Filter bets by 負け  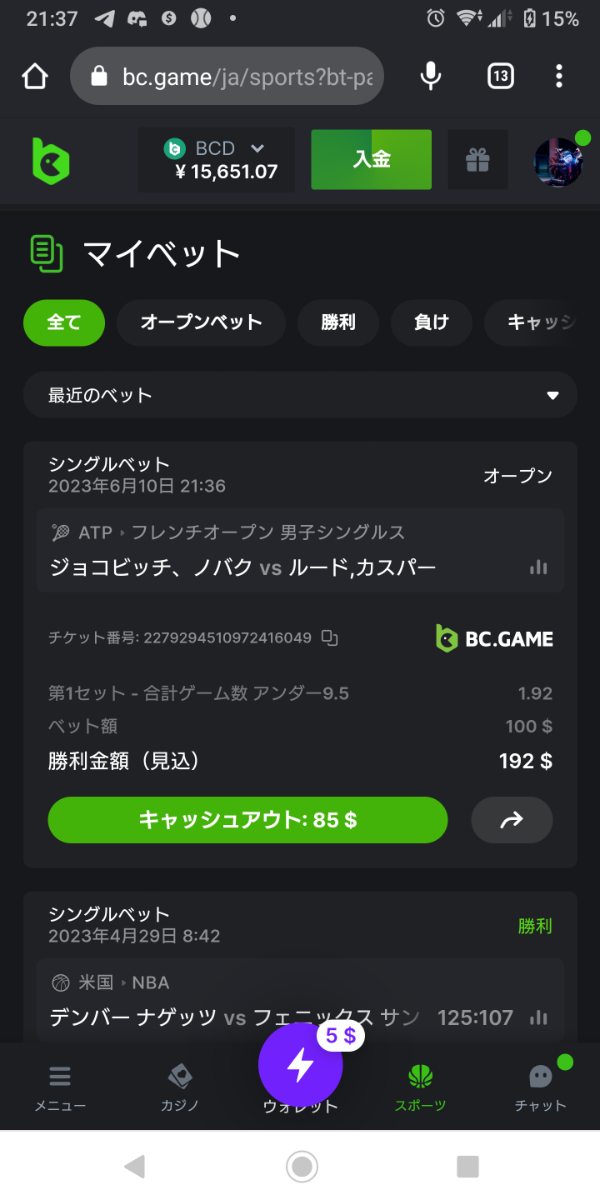pyautogui.click(x=431, y=322)
